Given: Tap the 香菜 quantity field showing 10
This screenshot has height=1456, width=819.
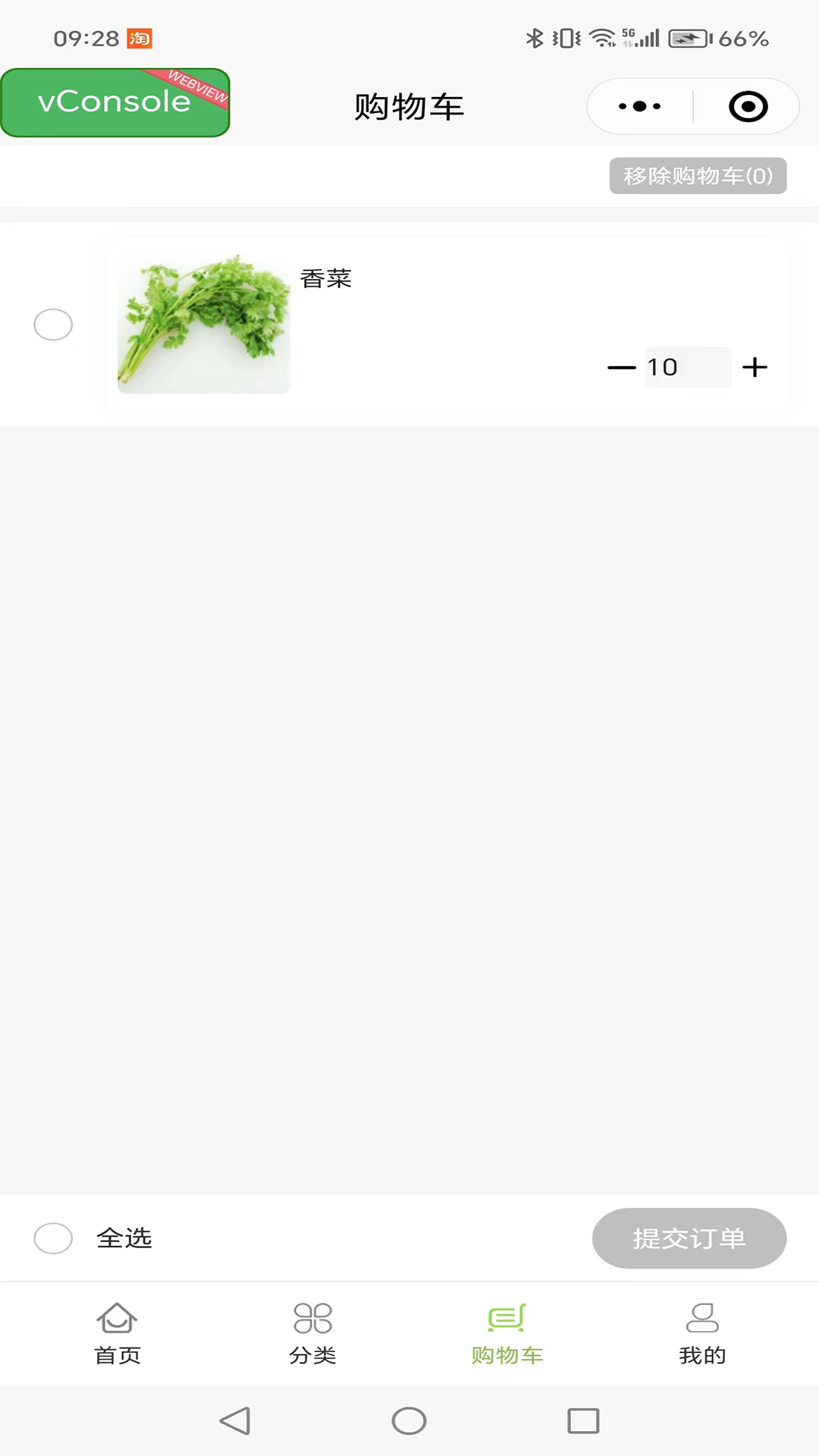Looking at the screenshot, I should (x=687, y=368).
